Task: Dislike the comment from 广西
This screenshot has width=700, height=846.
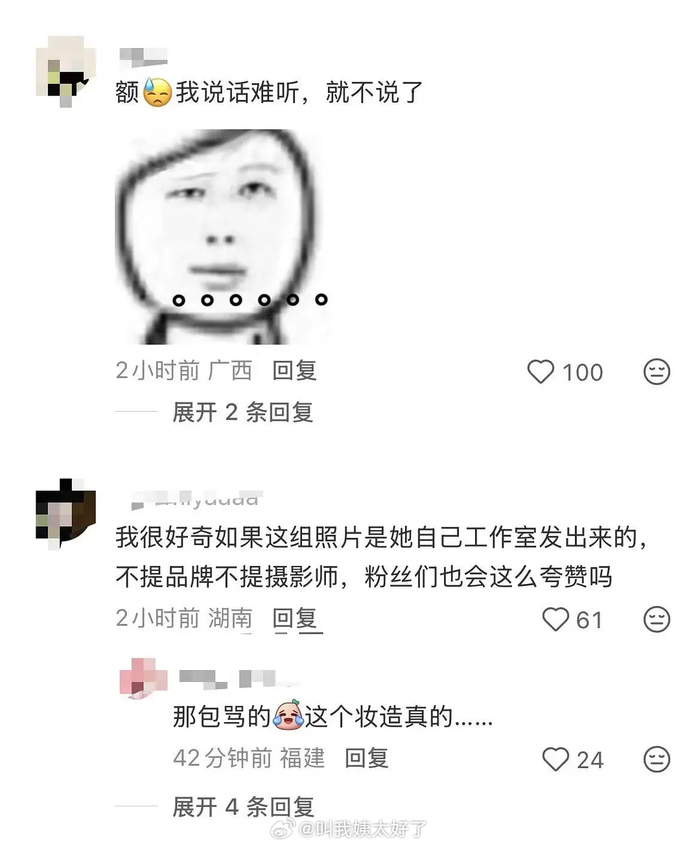Action: coord(656,372)
